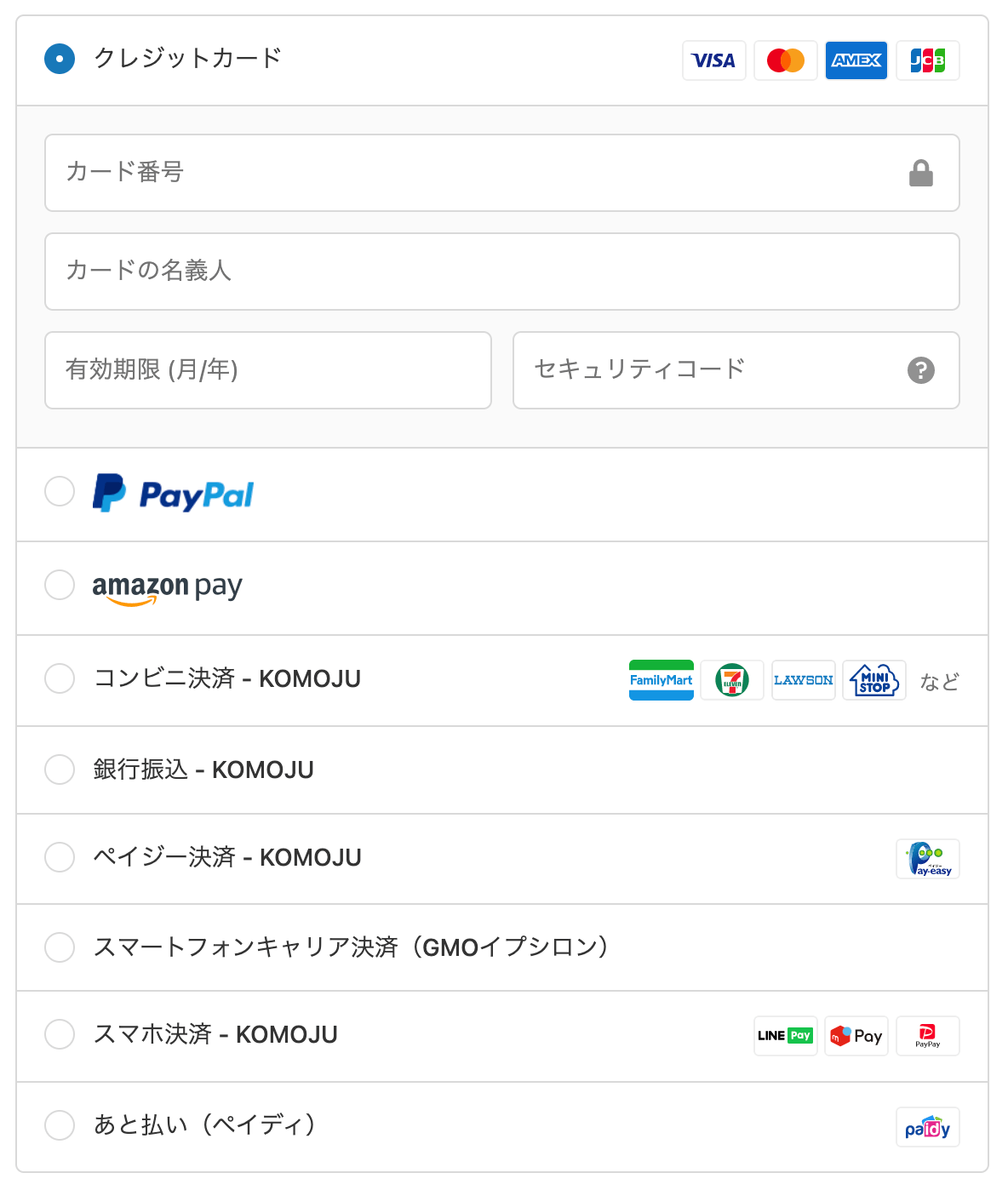This screenshot has height=1190, width=1008.
Task: Pick ペイジー決済 - KOMOJU
Action: (60, 857)
